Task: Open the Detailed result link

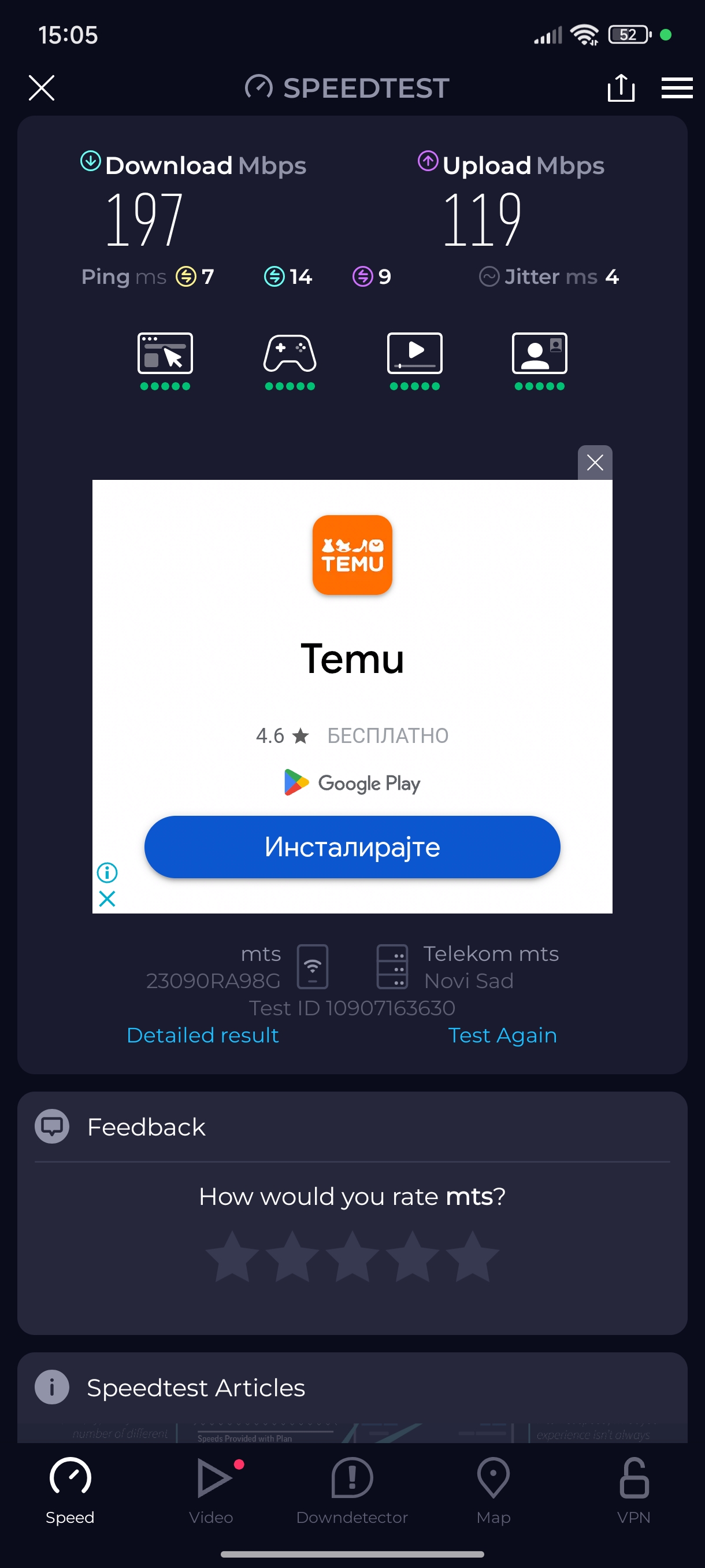Action: pyautogui.click(x=203, y=1035)
